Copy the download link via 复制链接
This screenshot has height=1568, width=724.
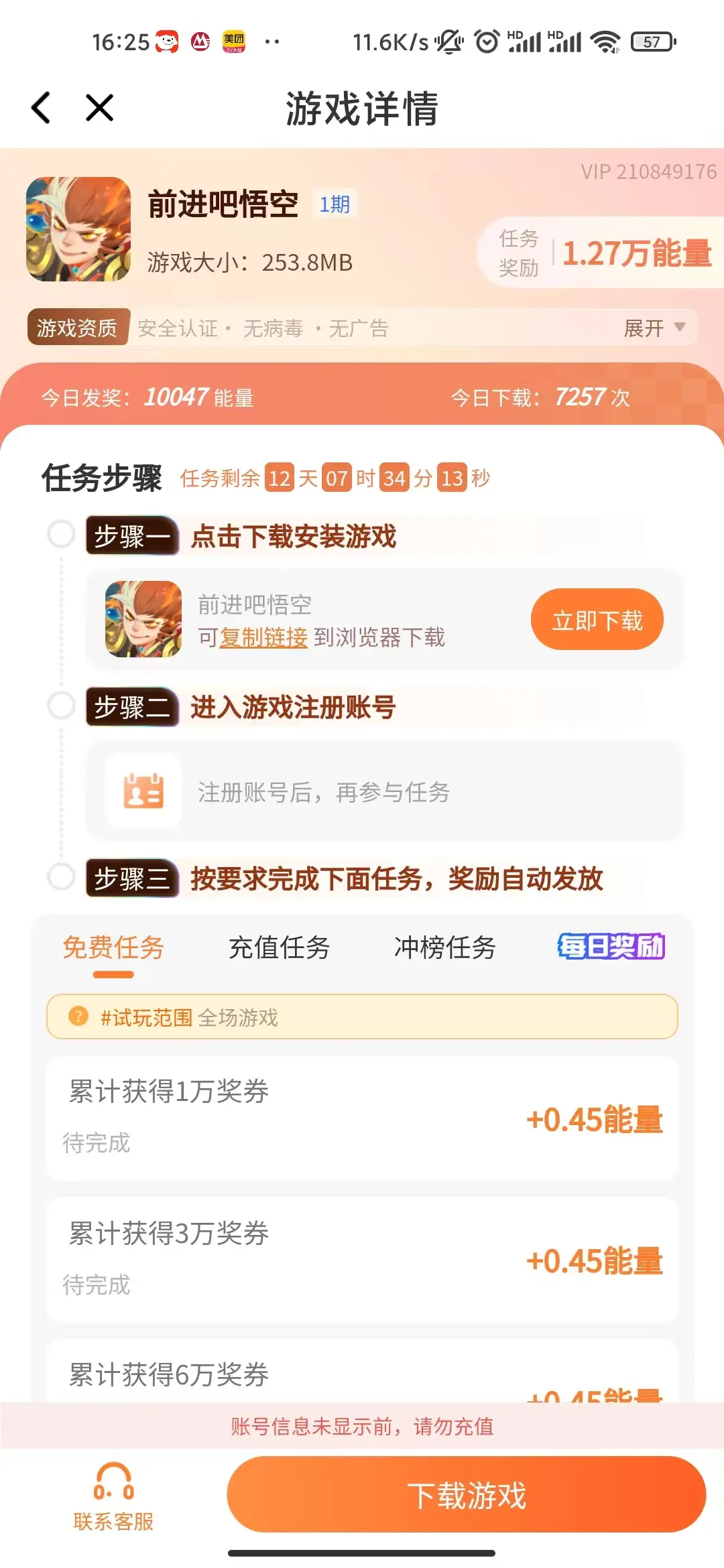[263, 637]
